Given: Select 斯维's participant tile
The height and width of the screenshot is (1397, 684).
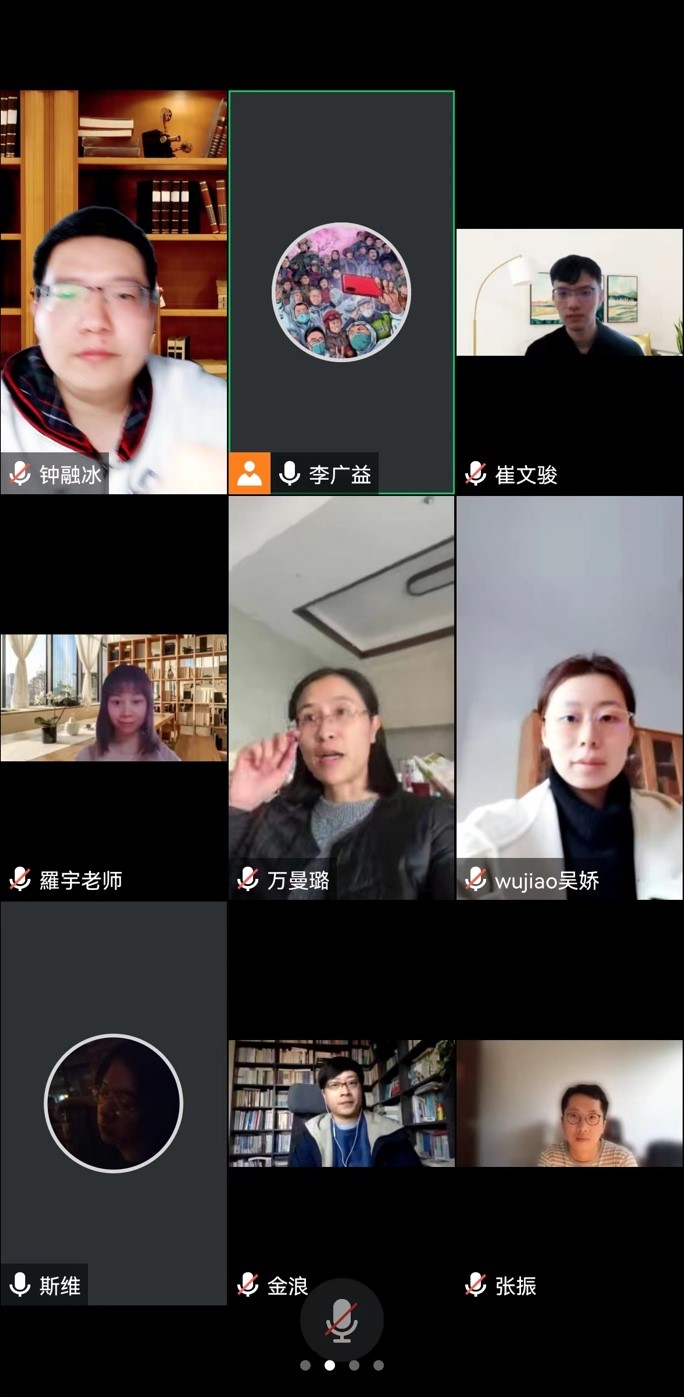Looking at the screenshot, I should 113,1103.
